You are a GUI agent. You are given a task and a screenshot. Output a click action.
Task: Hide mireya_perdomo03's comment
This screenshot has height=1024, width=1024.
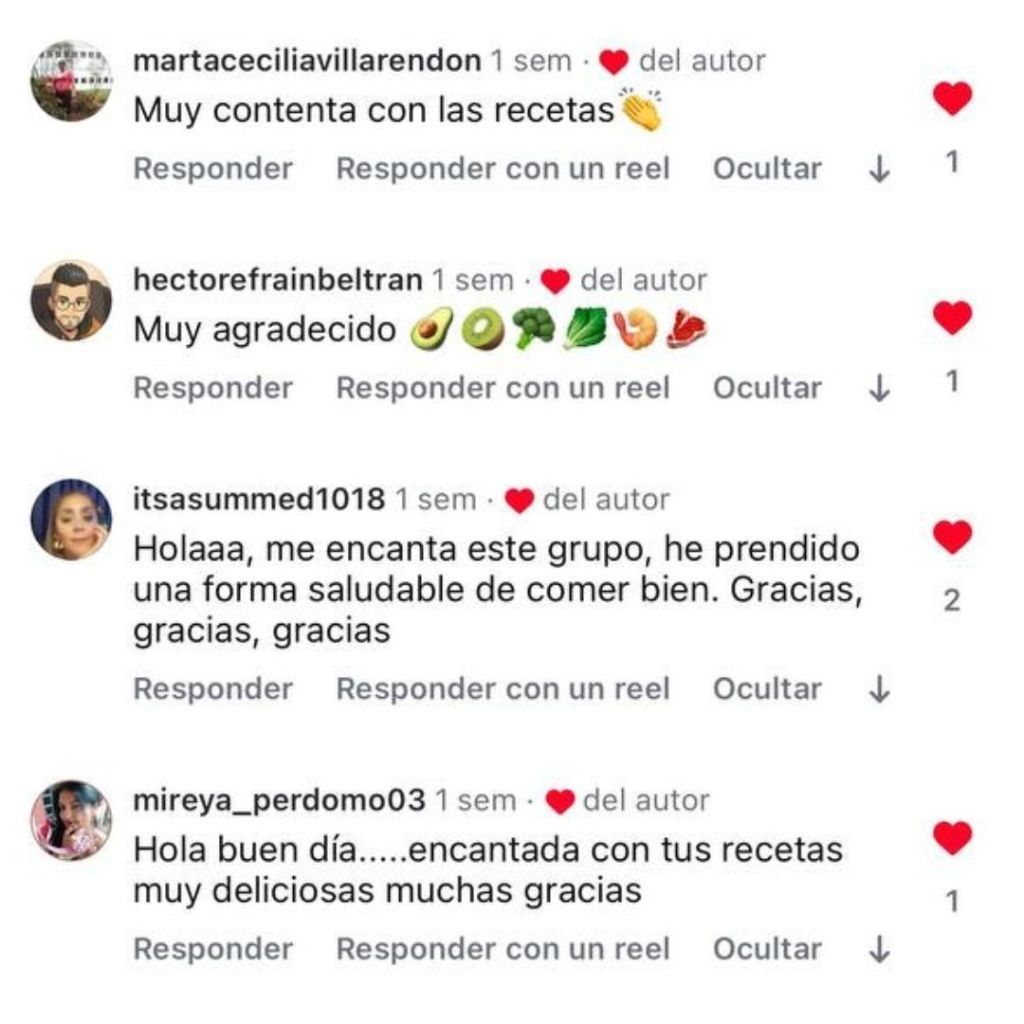[767, 949]
